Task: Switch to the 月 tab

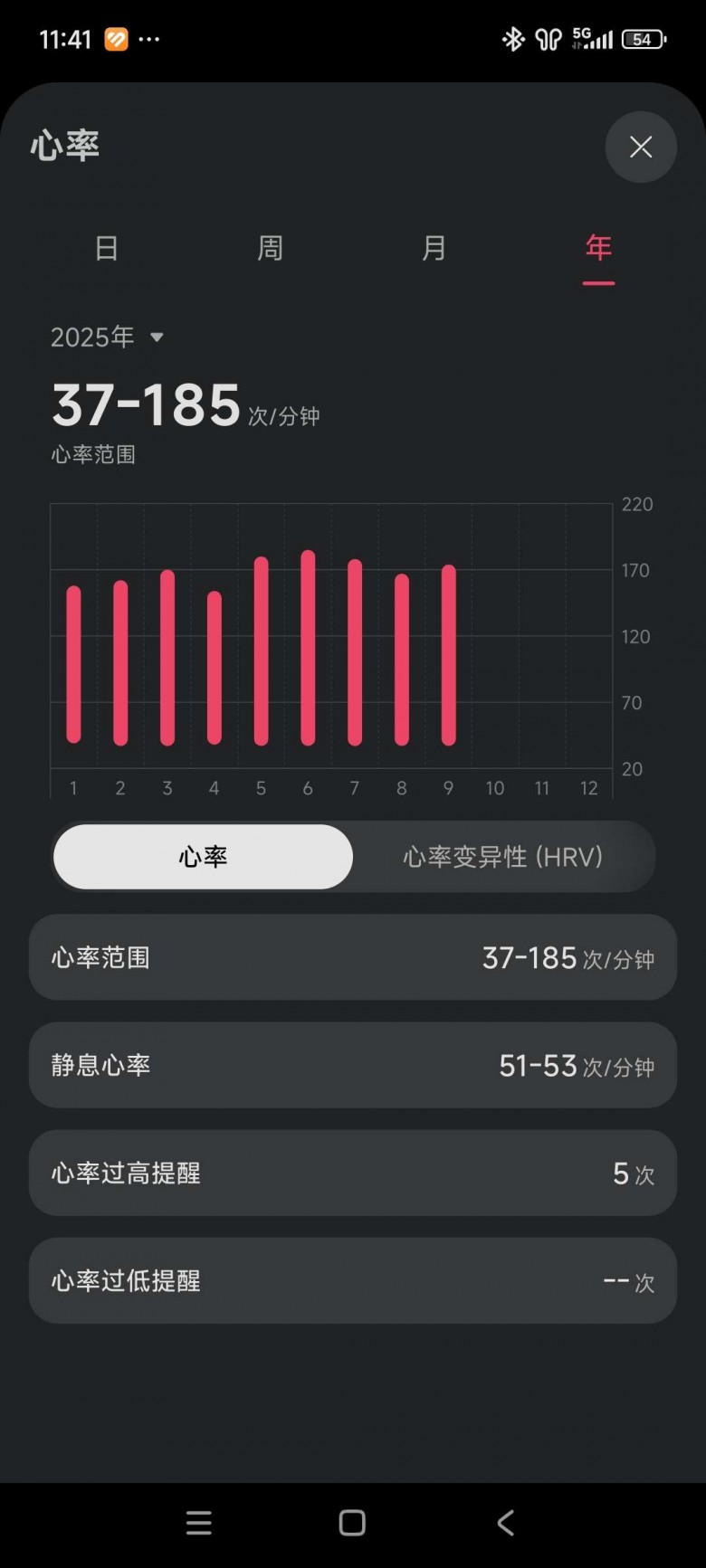Action: pos(434,248)
